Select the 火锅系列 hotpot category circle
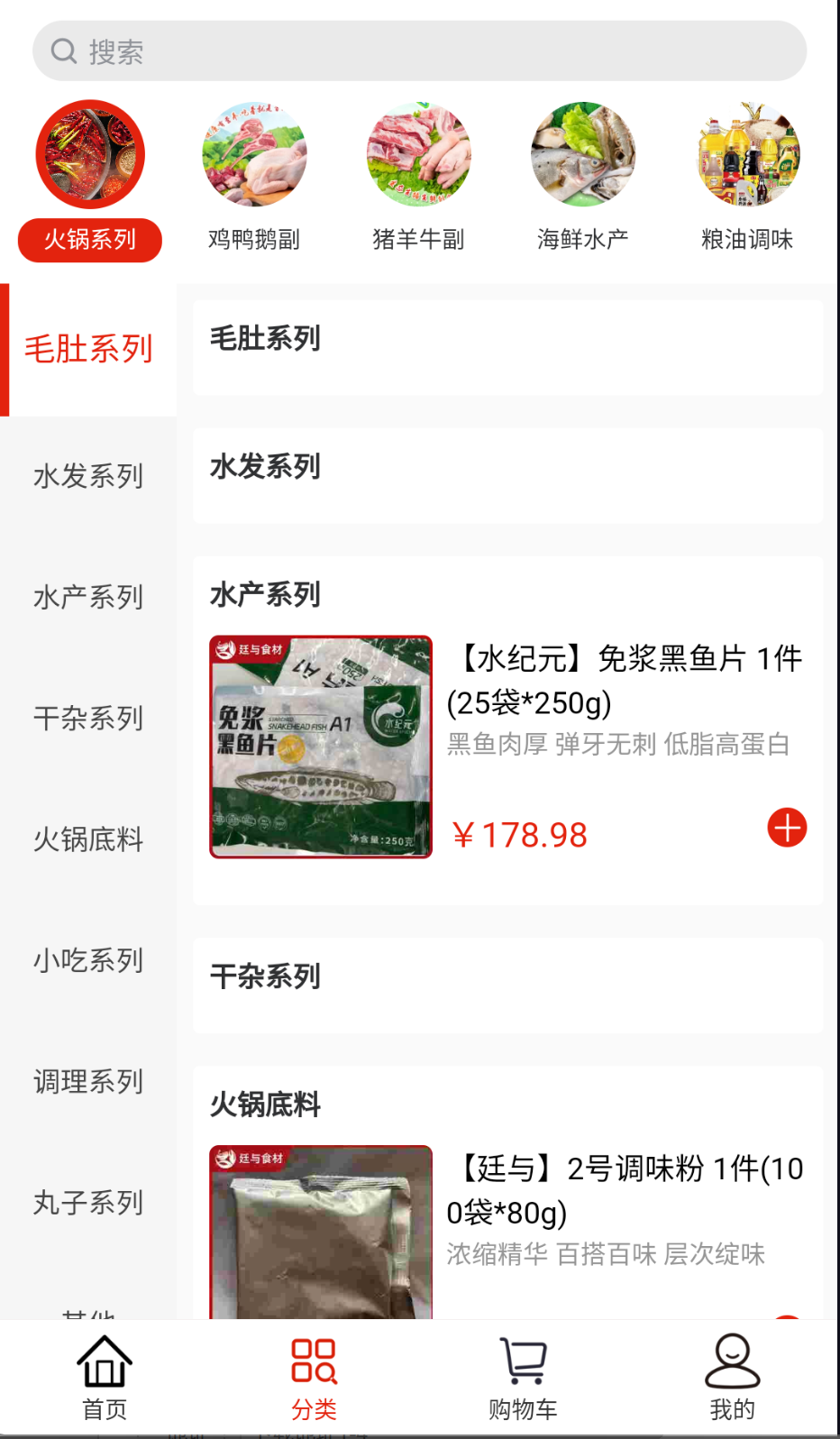Viewport: 840px width, 1439px height. 89,154
